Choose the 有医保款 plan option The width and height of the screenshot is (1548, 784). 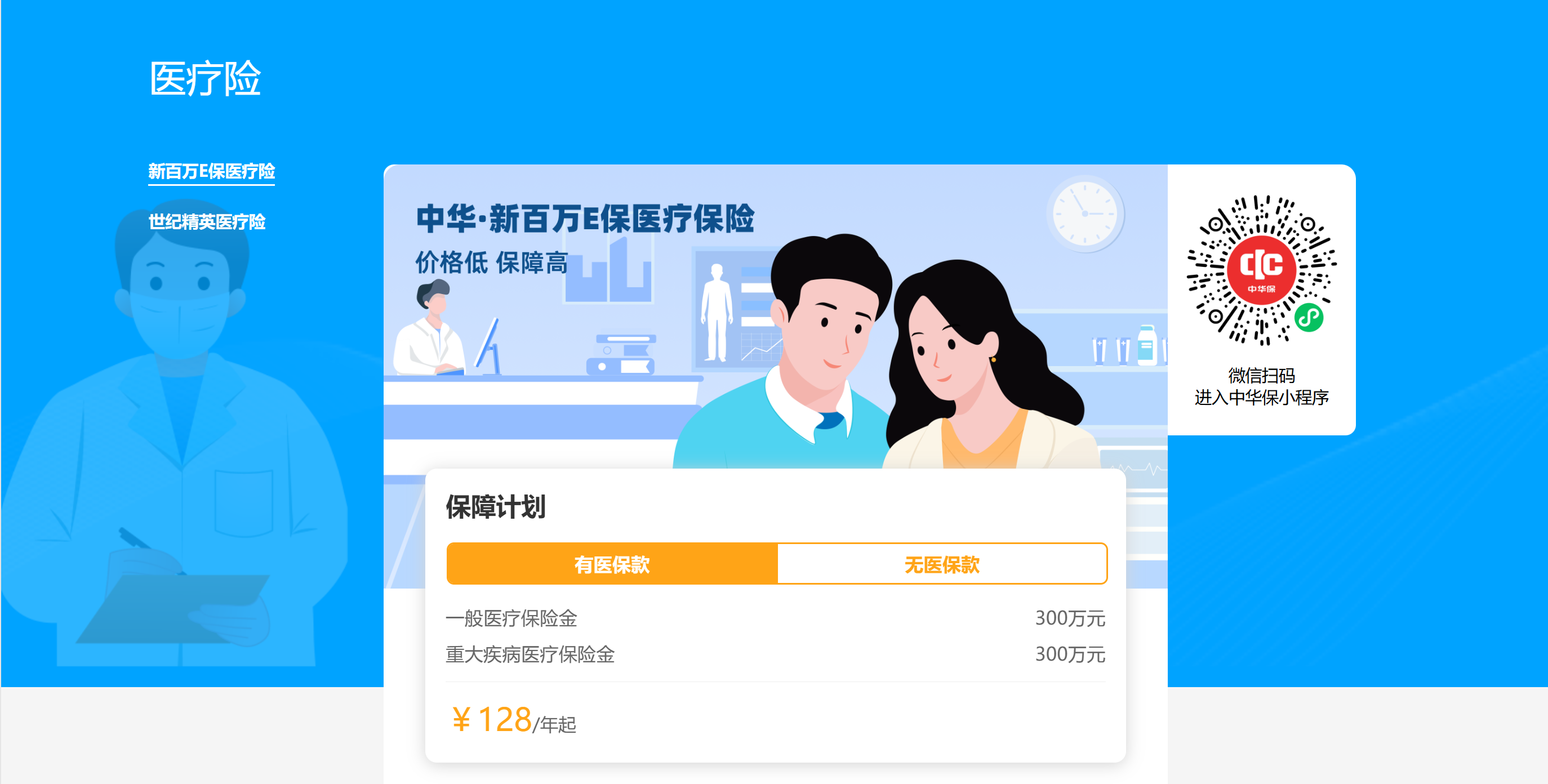point(612,564)
